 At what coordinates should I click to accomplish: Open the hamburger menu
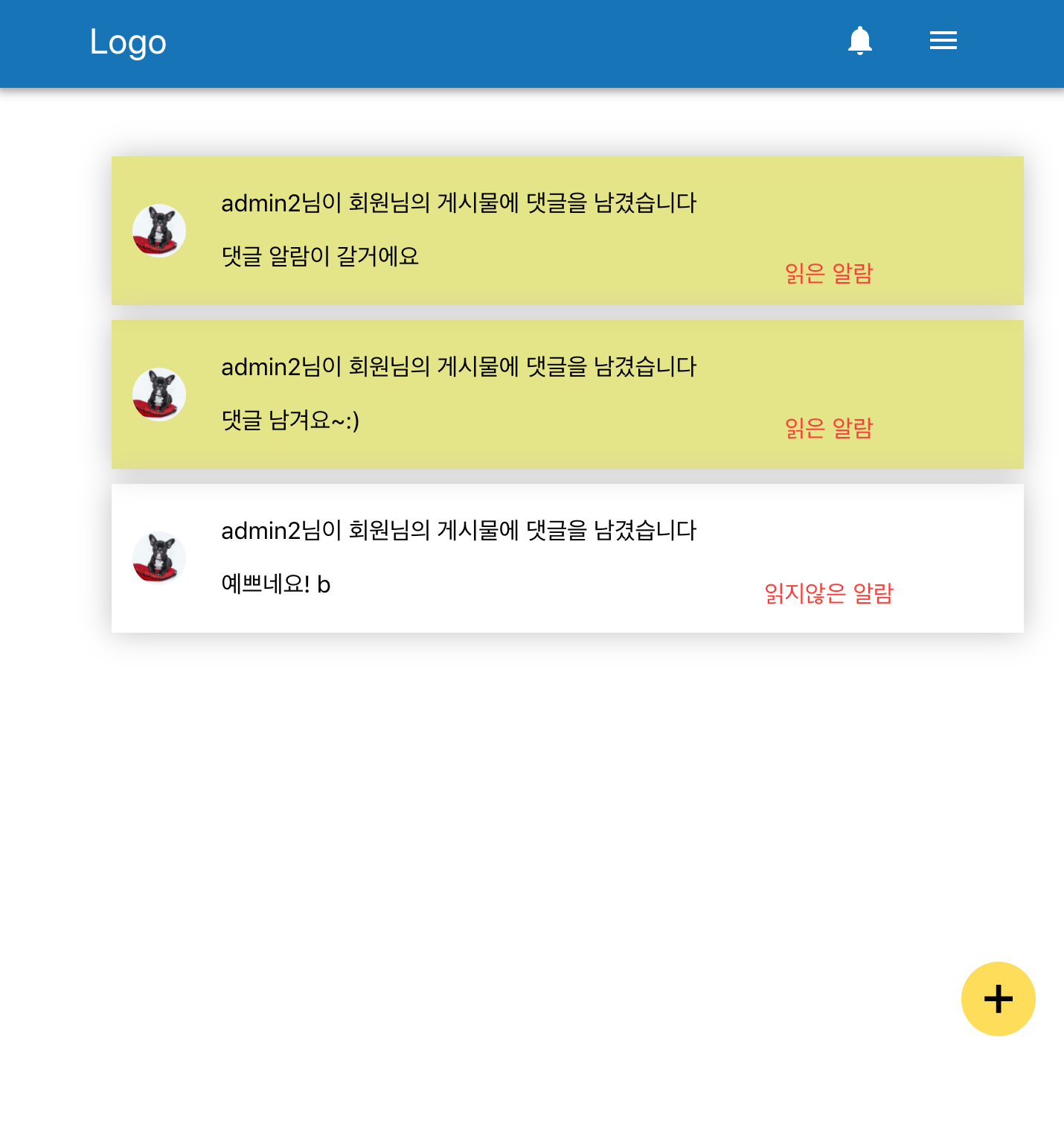[943, 40]
